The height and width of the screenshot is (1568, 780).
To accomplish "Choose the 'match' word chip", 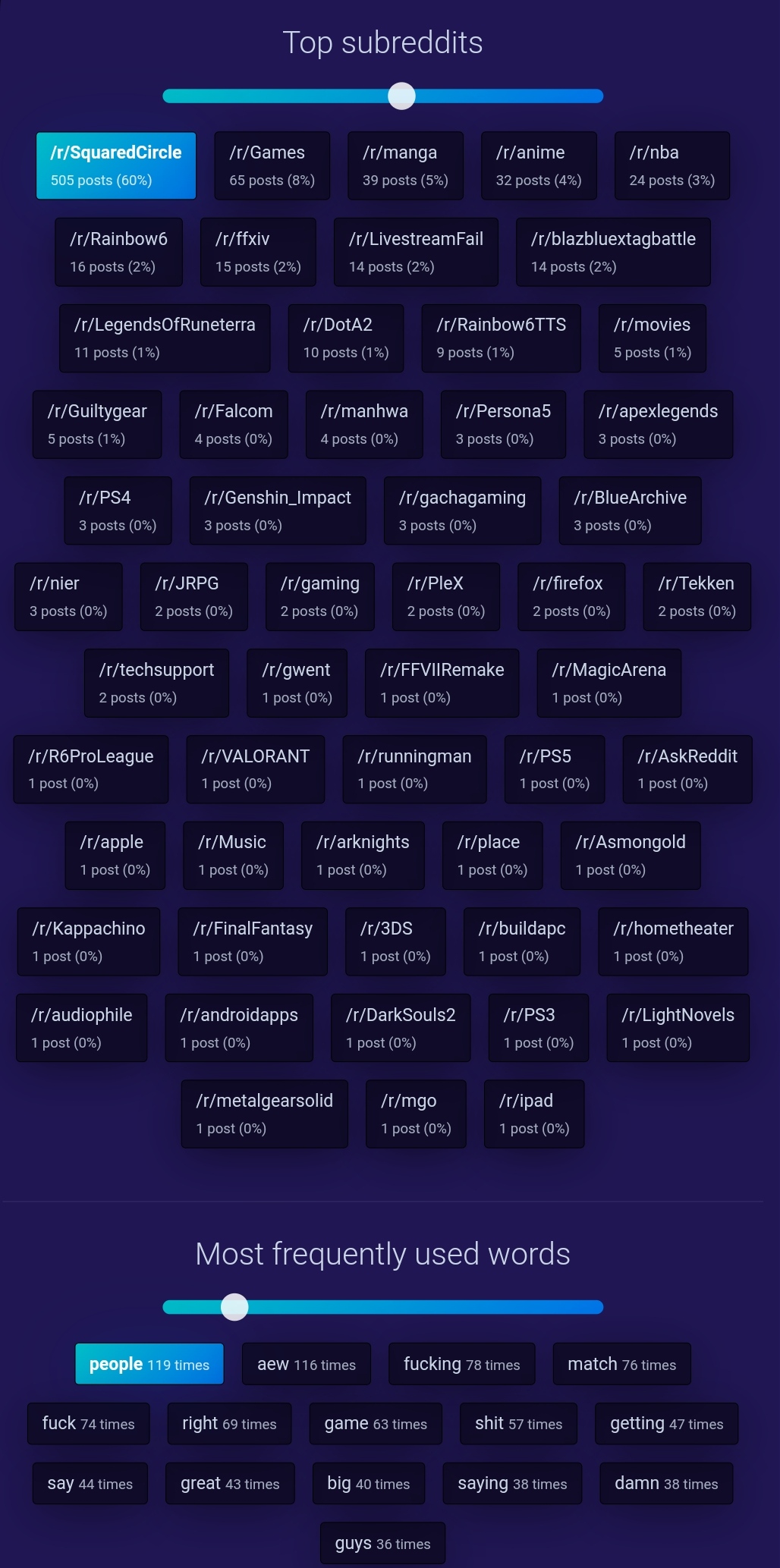I will point(621,1364).
